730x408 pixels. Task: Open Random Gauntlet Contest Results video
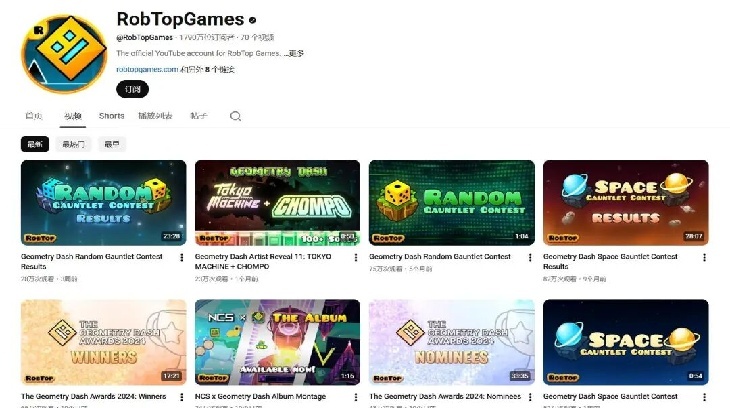103,202
